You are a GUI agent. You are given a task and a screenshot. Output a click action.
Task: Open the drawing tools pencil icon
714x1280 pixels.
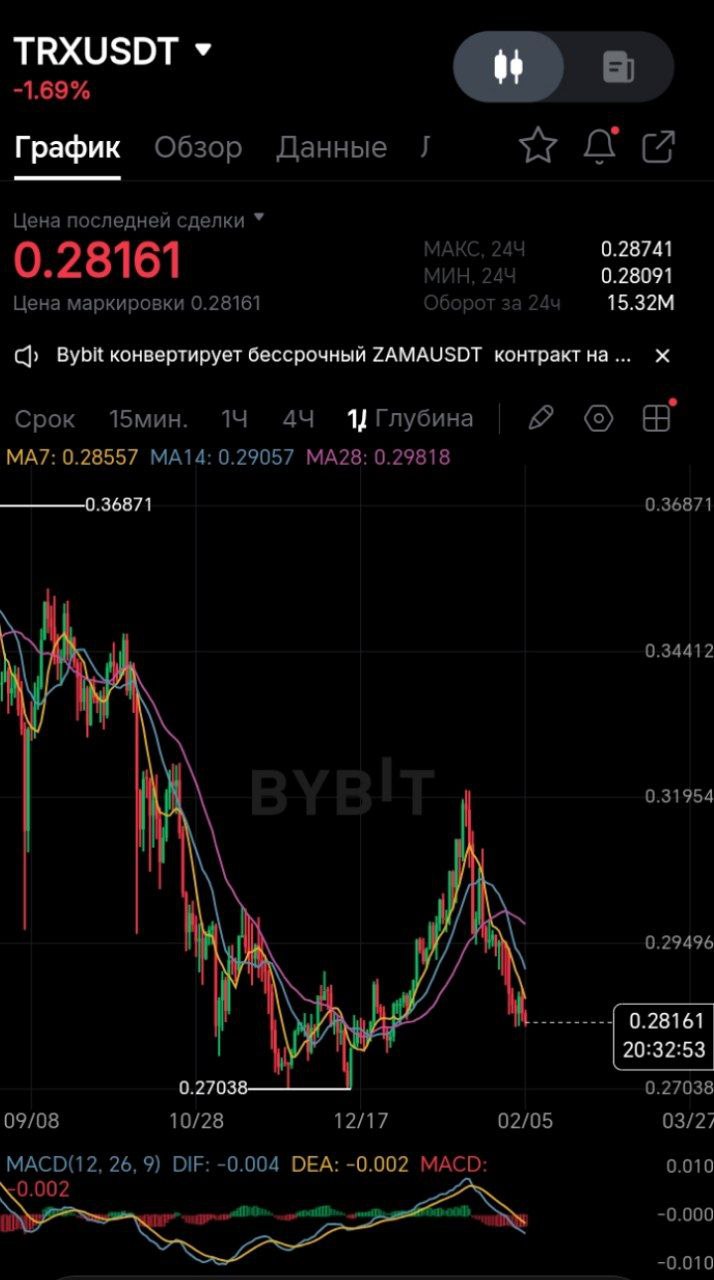point(540,419)
